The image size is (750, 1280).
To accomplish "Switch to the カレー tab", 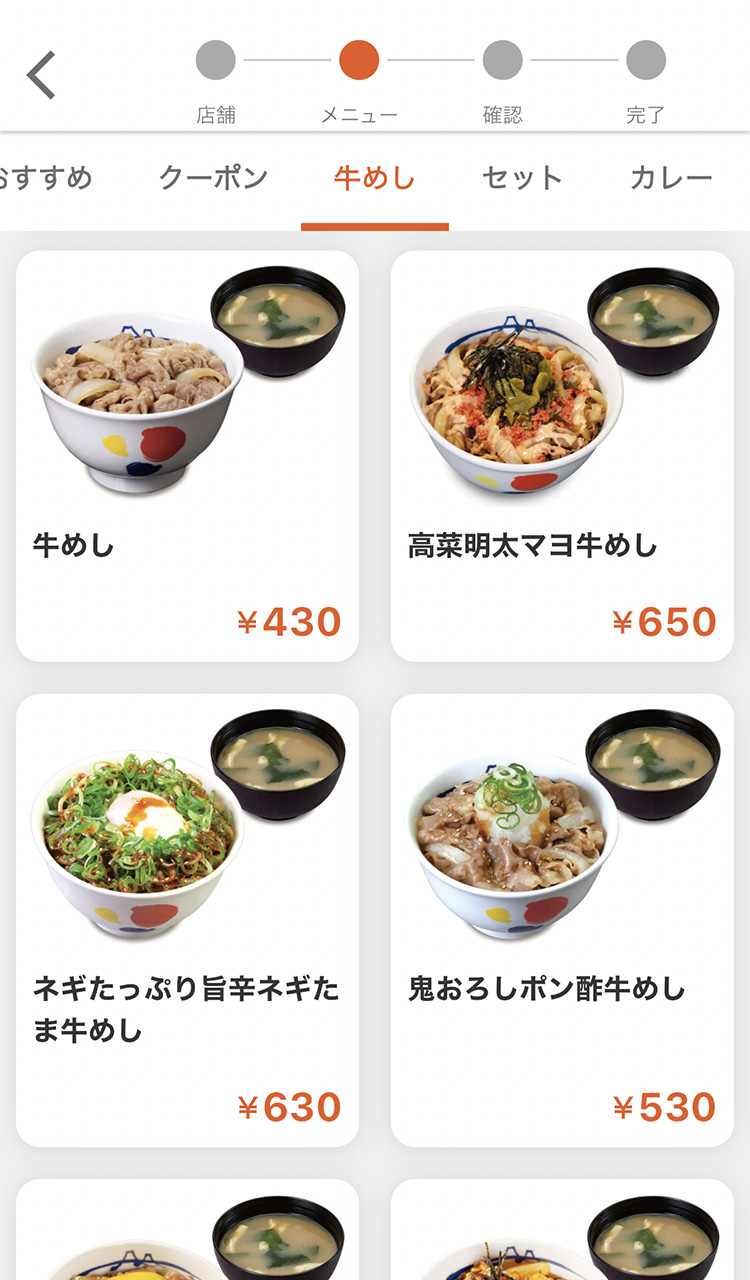I will coord(670,179).
